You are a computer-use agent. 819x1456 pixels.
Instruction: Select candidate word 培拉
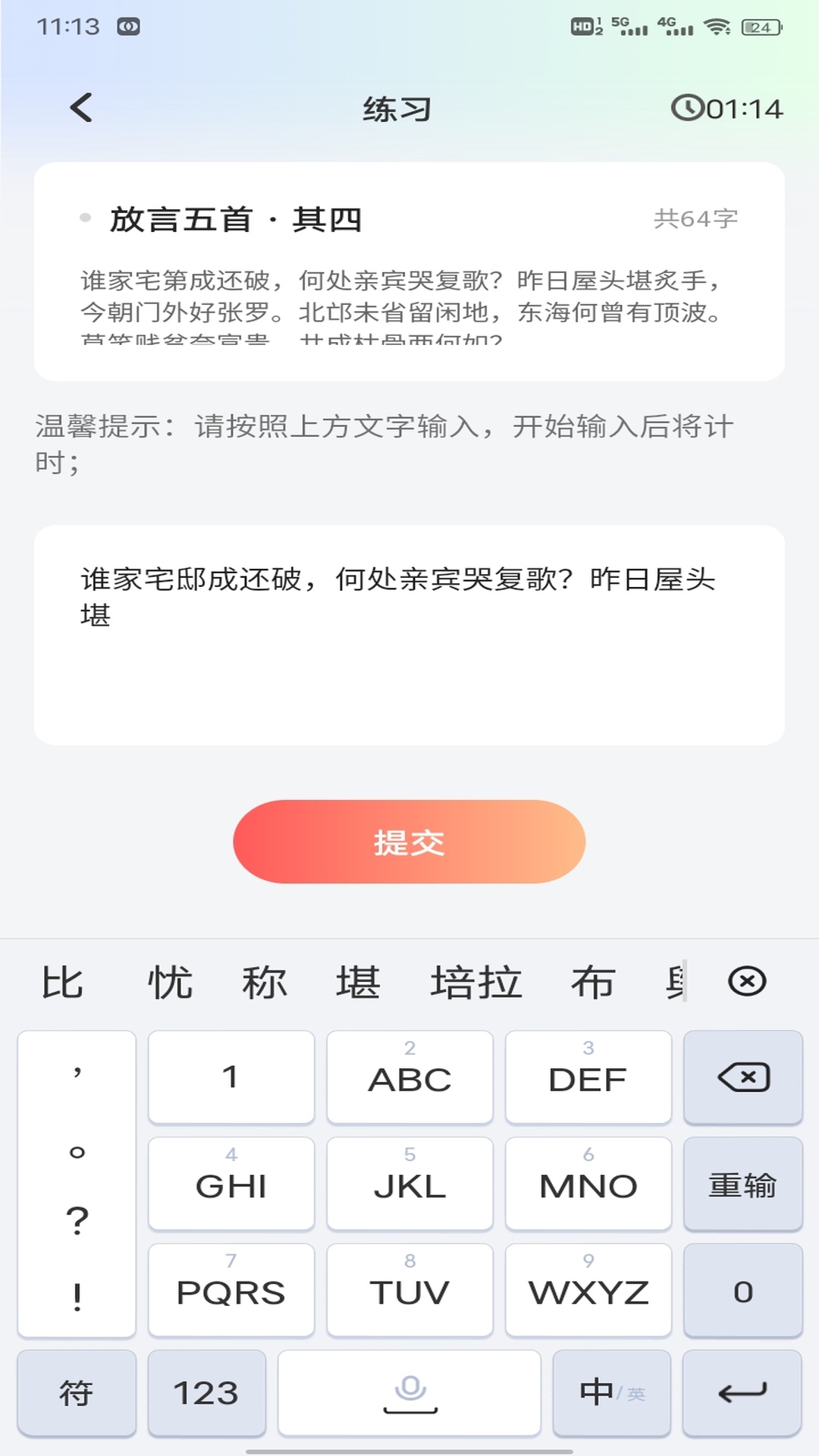click(x=475, y=981)
